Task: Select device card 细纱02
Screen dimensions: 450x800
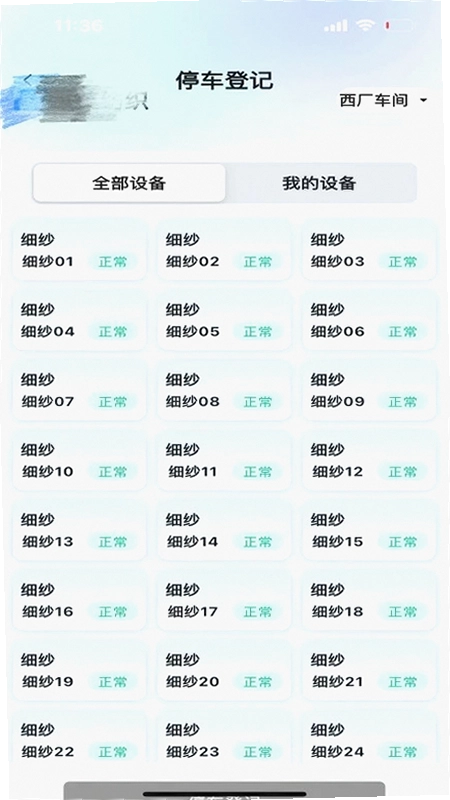Action: point(224,251)
